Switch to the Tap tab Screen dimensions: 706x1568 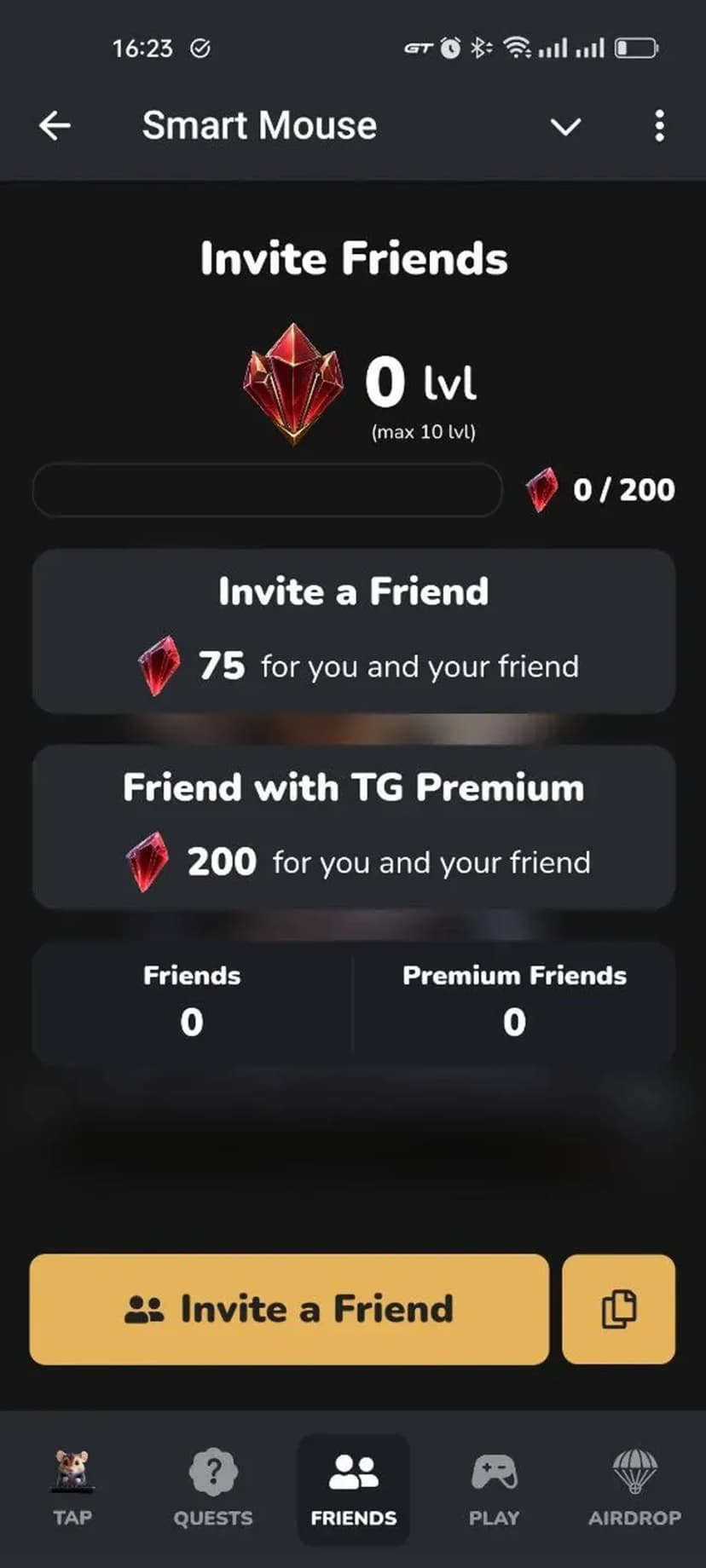pyautogui.click(x=72, y=1488)
